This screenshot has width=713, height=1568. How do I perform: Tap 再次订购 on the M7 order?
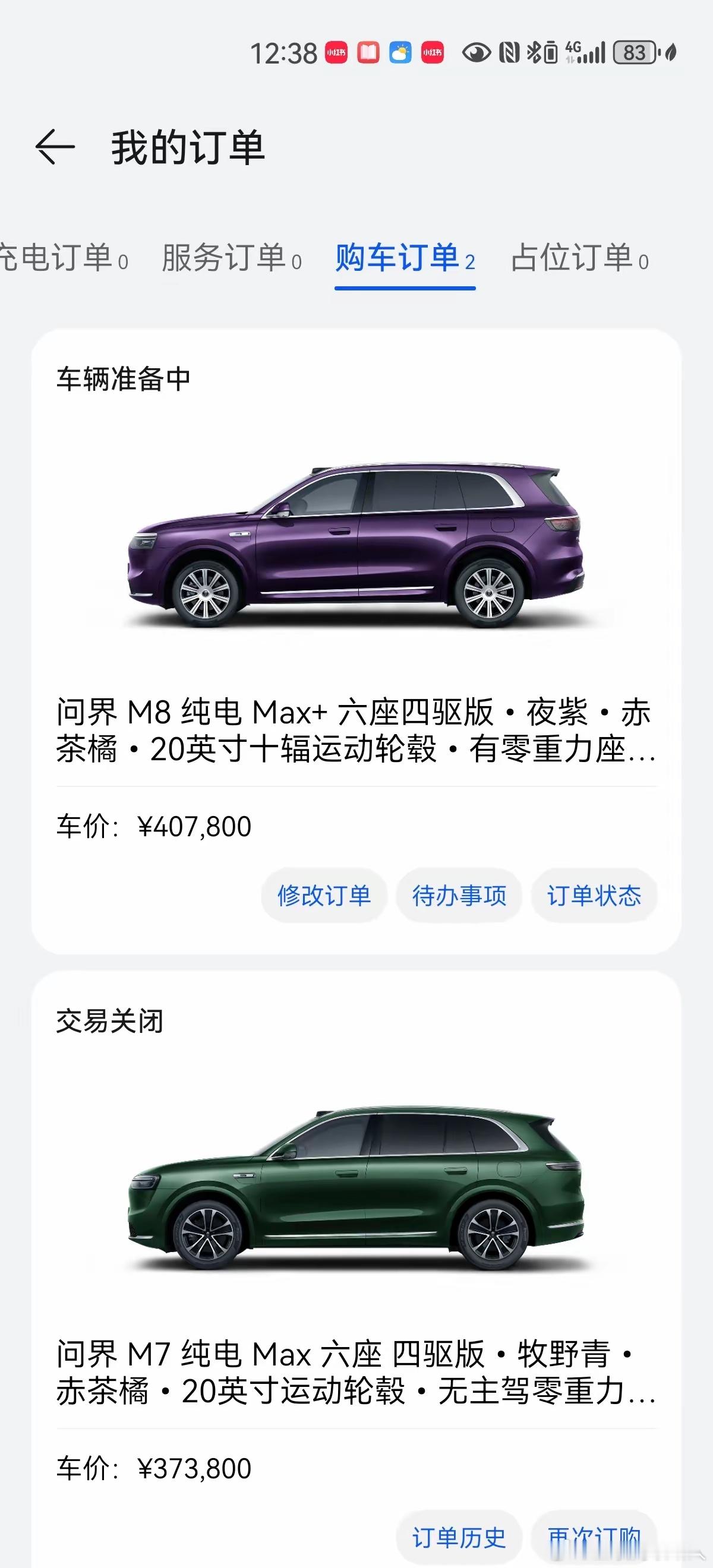(x=594, y=1538)
